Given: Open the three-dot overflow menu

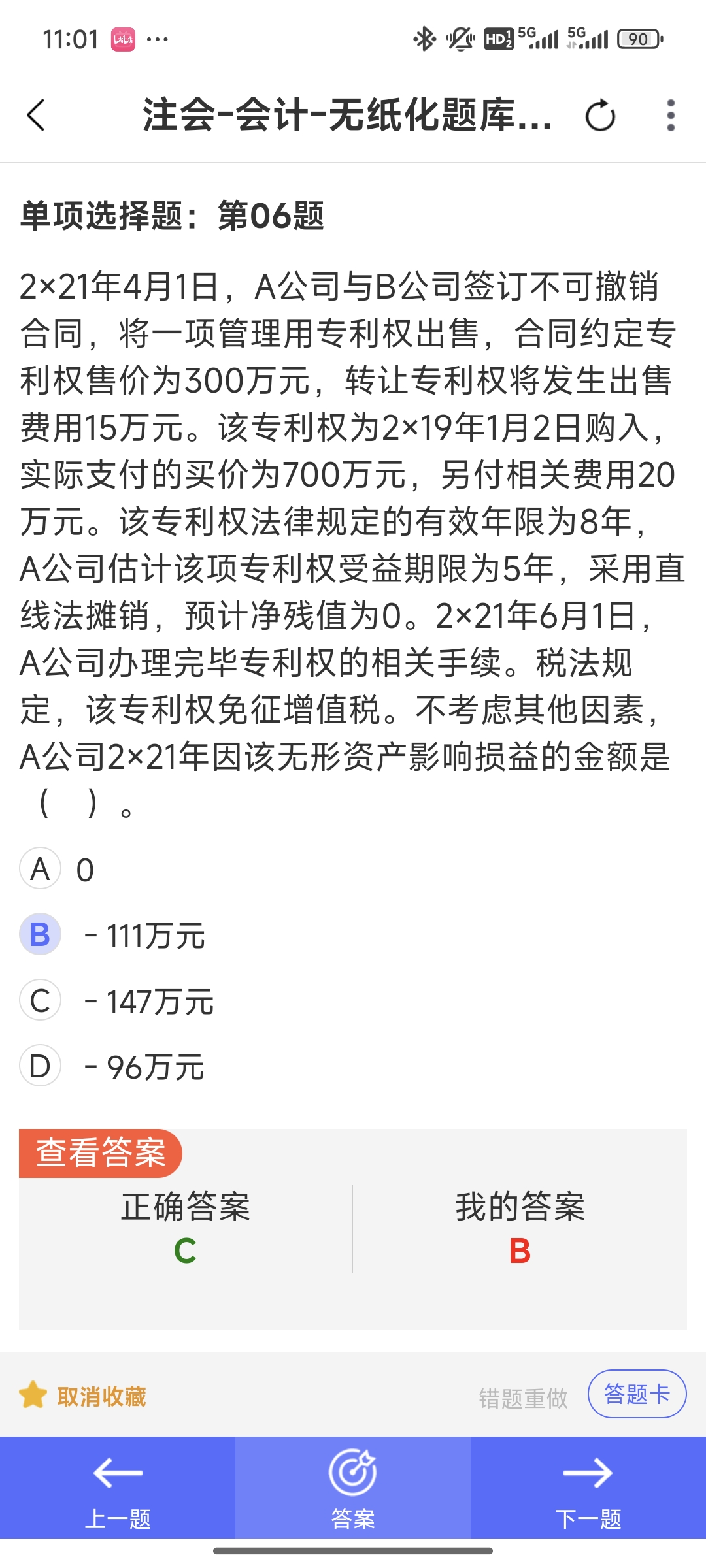Looking at the screenshot, I should click(670, 116).
